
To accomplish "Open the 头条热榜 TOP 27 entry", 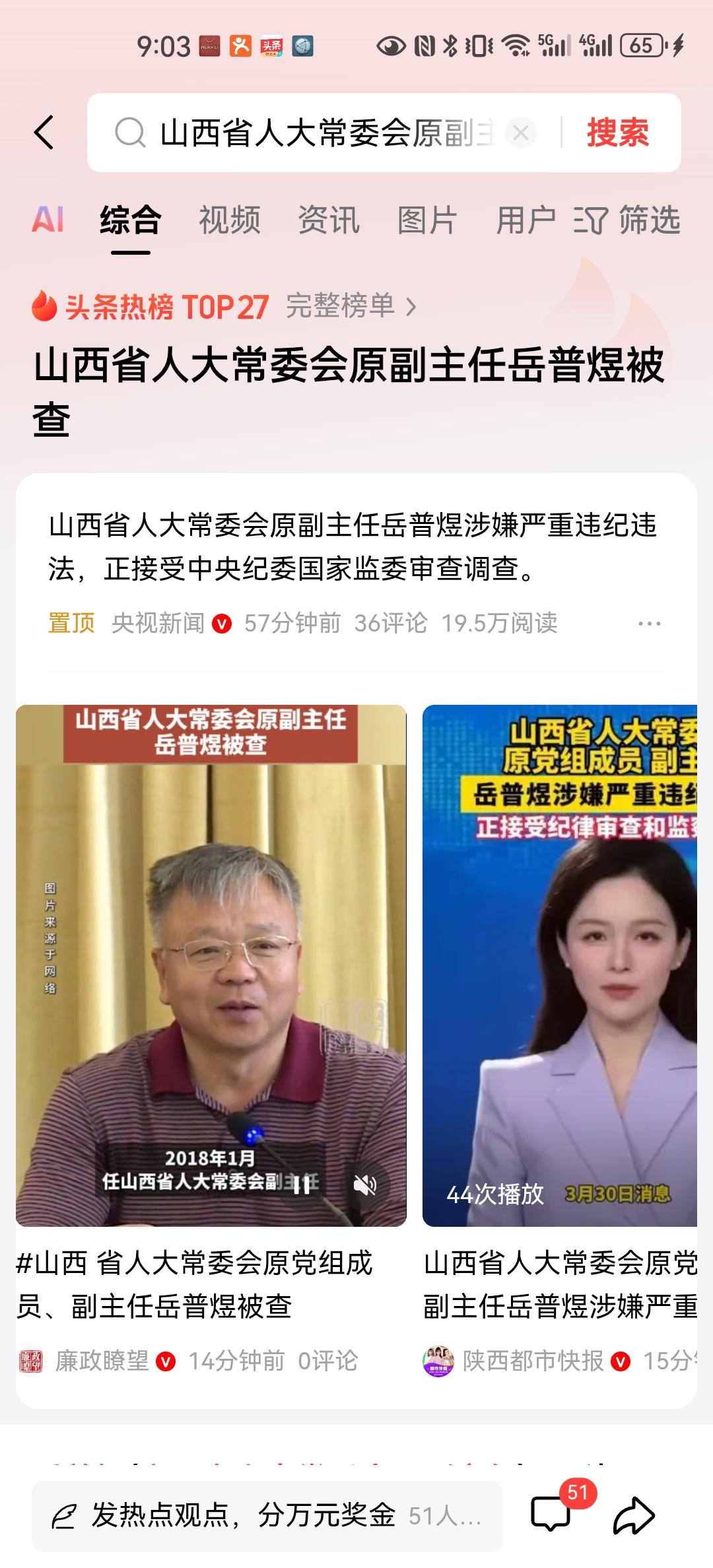I will click(x=165, y=305).
